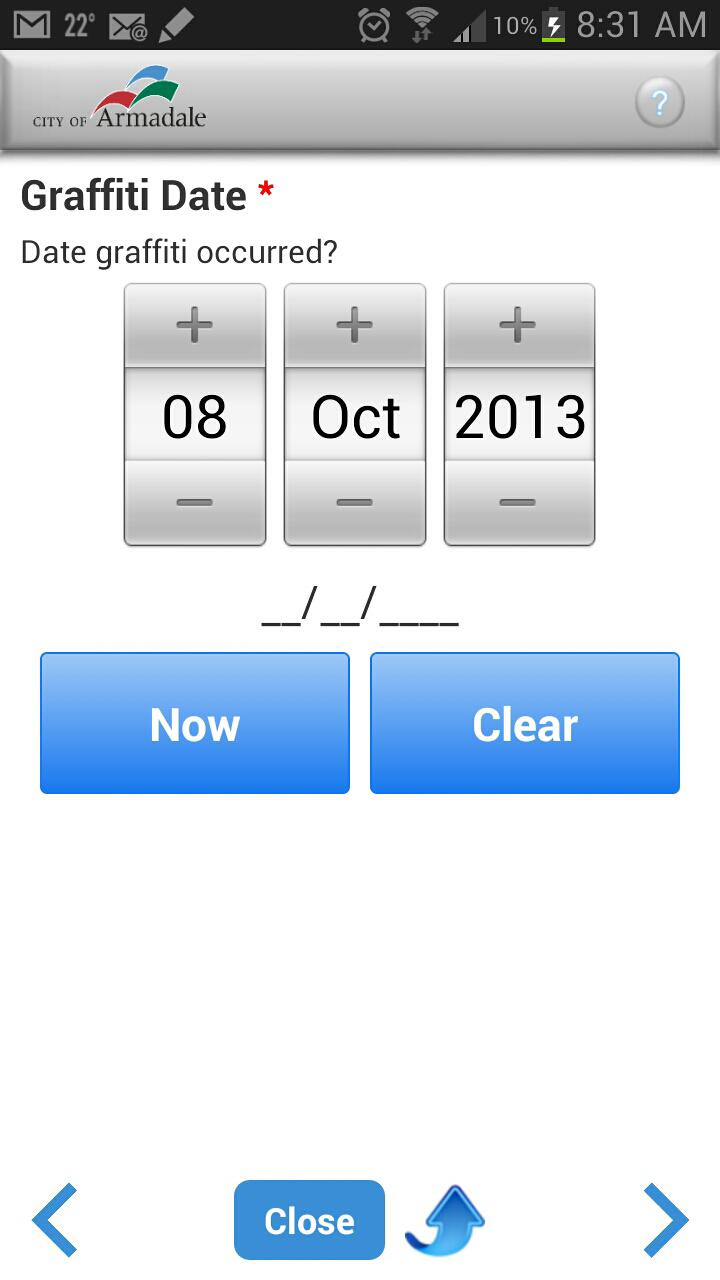The width and height of the screenshot is (720, 1280).
Task: Increase the day with the plus button
Action: point(195,326)
